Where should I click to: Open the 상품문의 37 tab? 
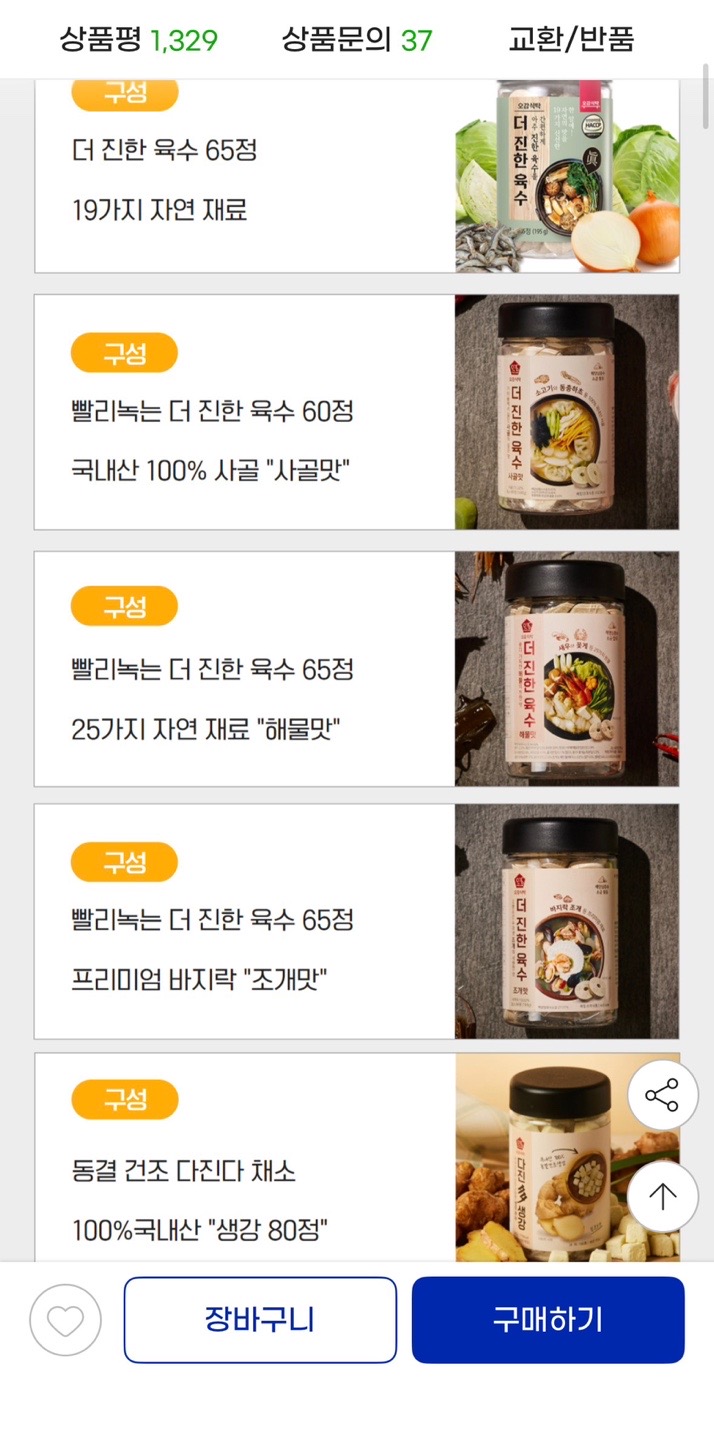click(x=357, y=40)
